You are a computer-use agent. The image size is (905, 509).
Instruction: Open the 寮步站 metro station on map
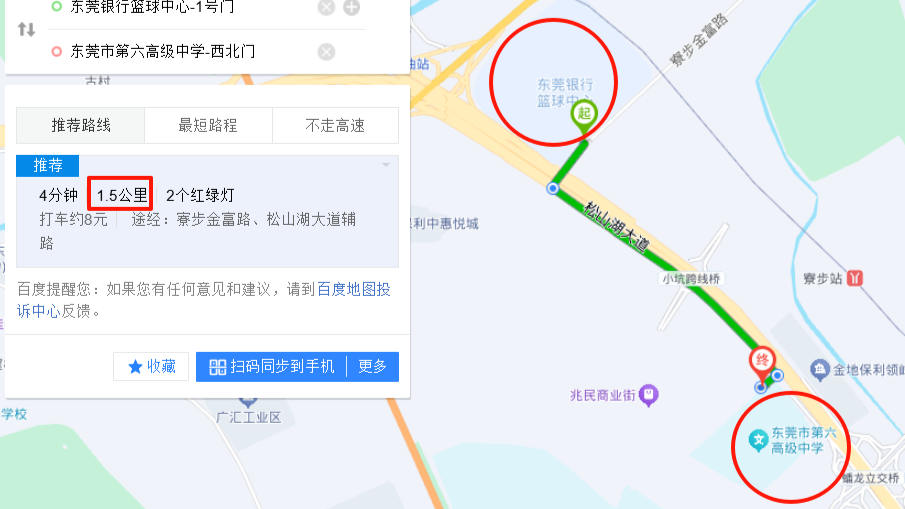[853, 278]
